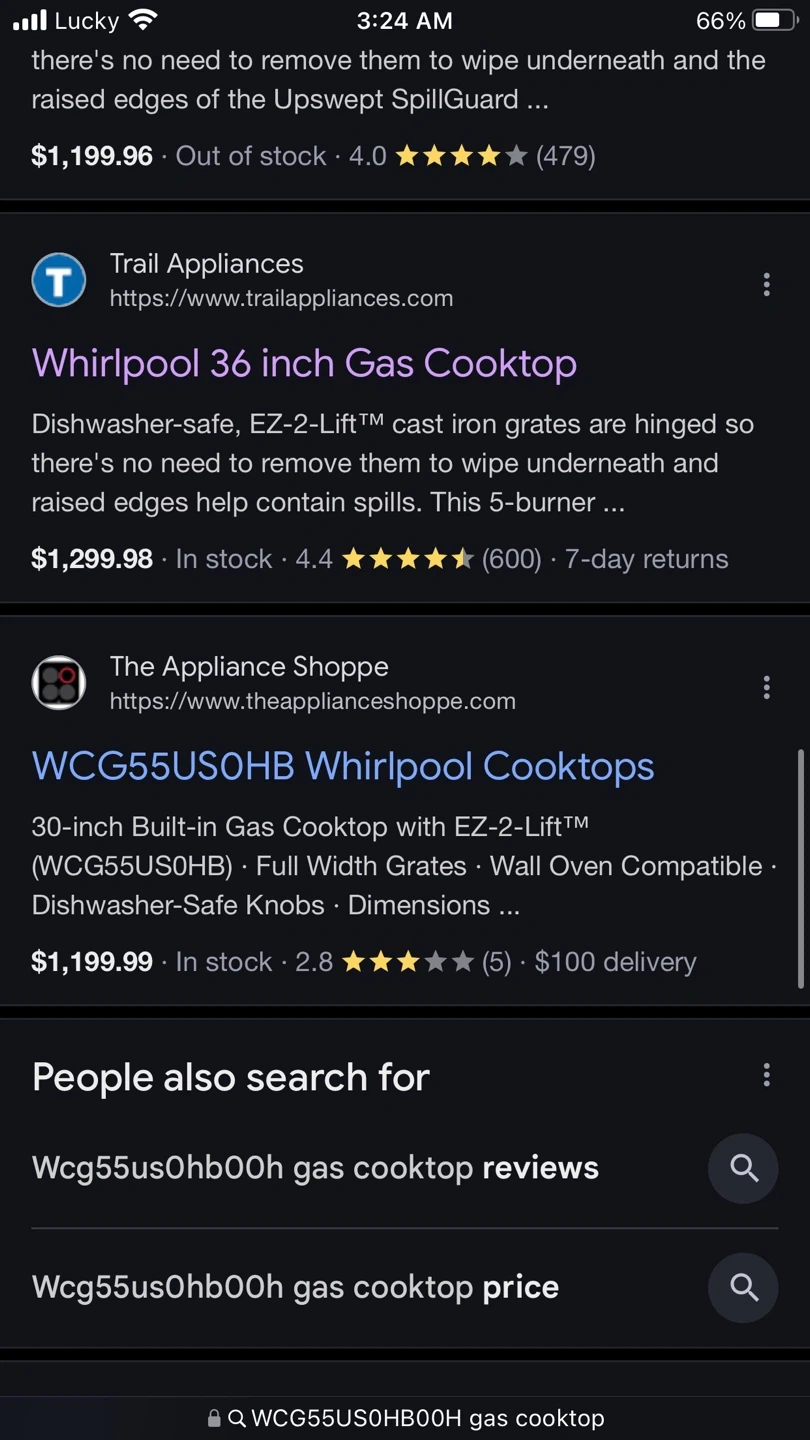Screen dimensions: 810x1440
Task: Visit the Trail Appliances site header
Action: (242, 280)
